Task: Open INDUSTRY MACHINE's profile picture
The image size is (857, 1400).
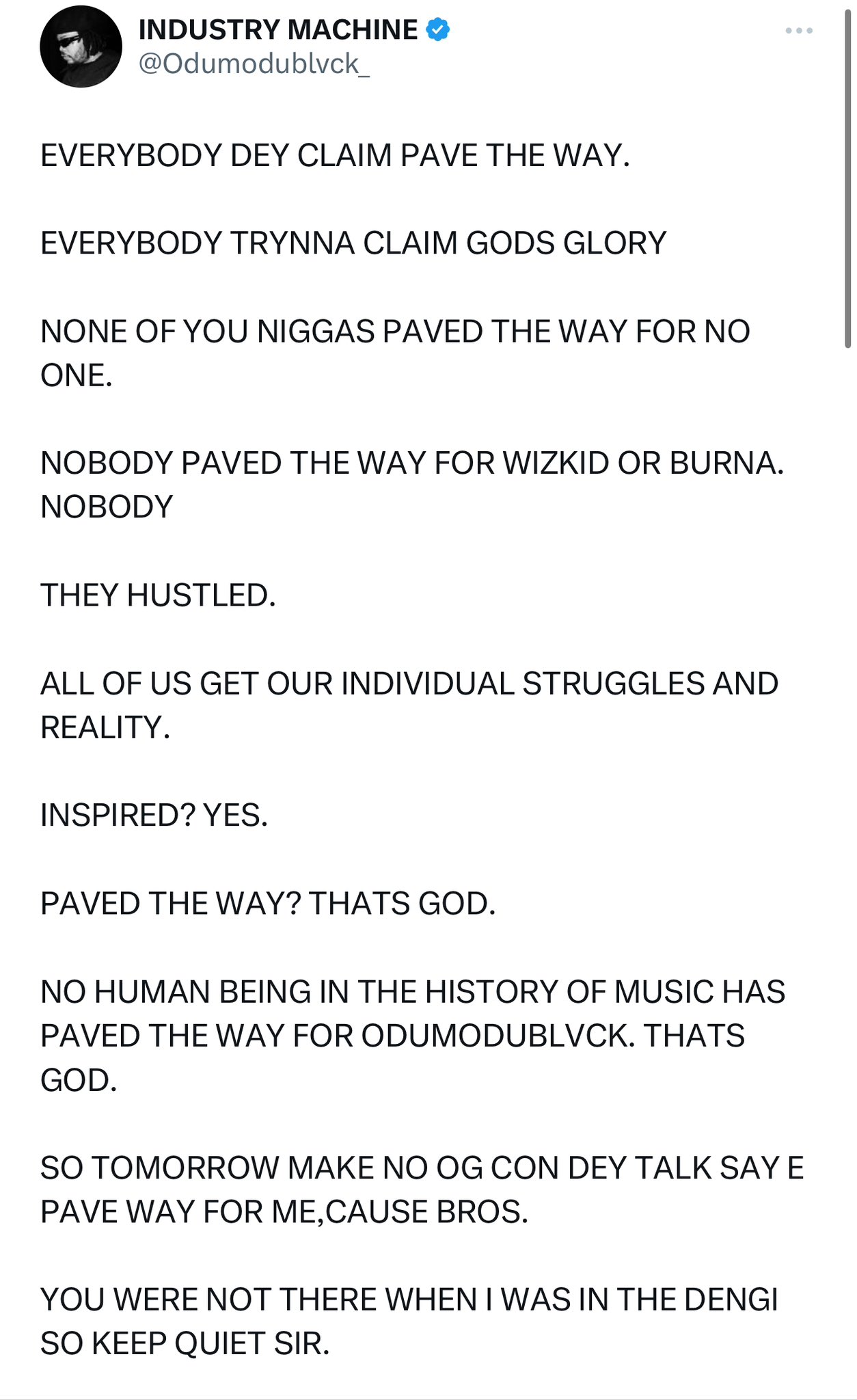Action: click(x=81, y=47)
